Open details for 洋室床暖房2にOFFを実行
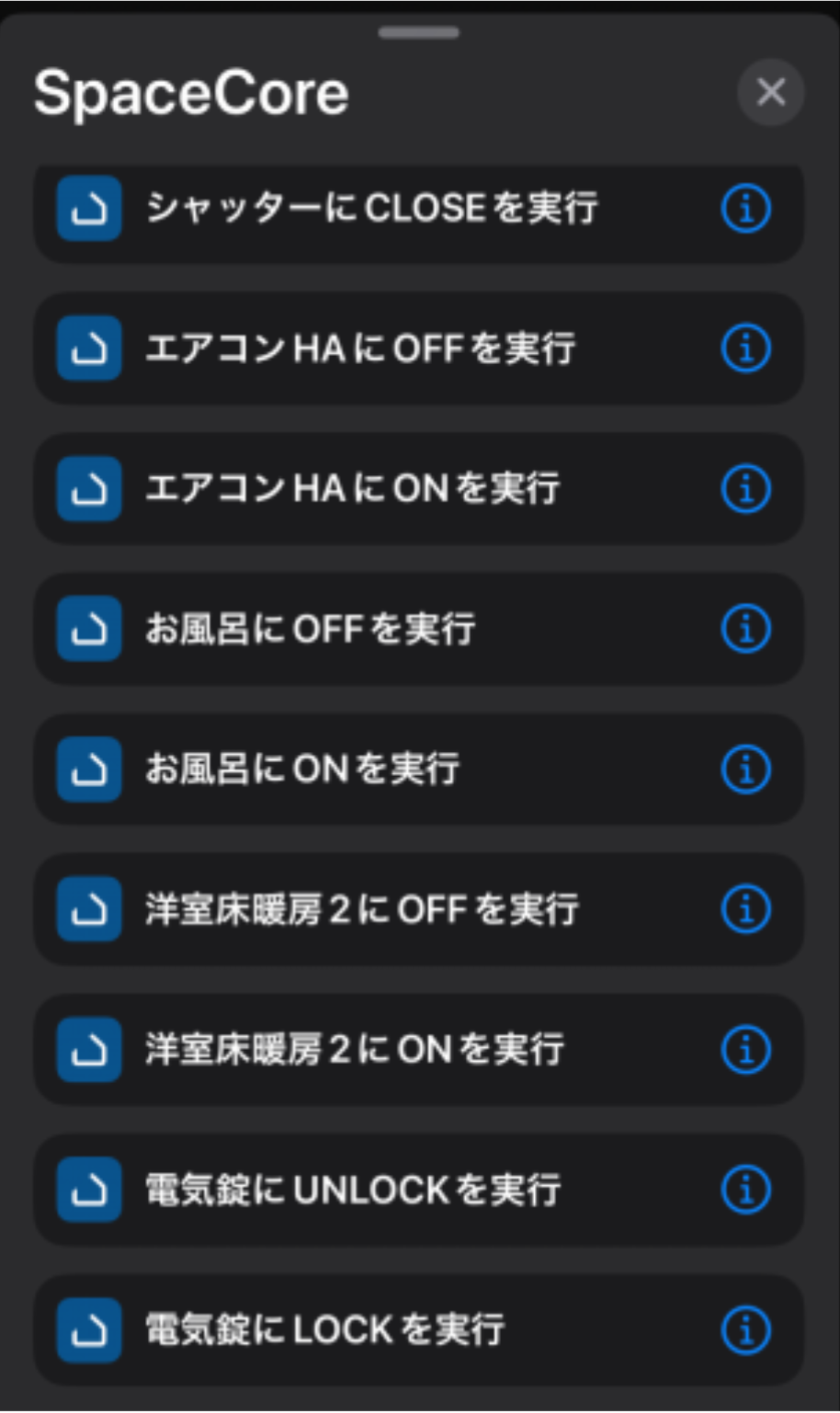The height and width of the screenshot is (1413, 840). pyautogui.click(x=745, y=910)
